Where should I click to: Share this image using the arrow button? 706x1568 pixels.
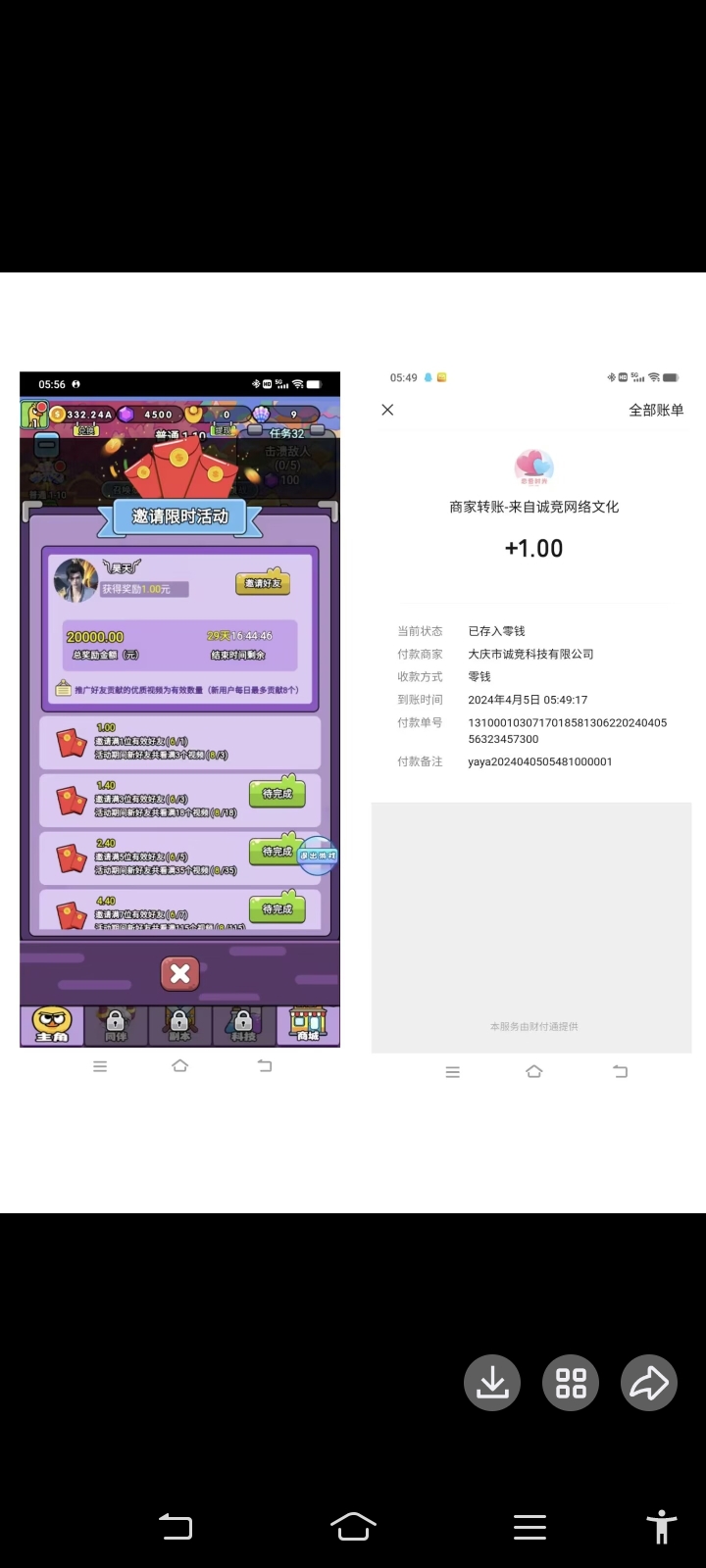click(649, 1383)
